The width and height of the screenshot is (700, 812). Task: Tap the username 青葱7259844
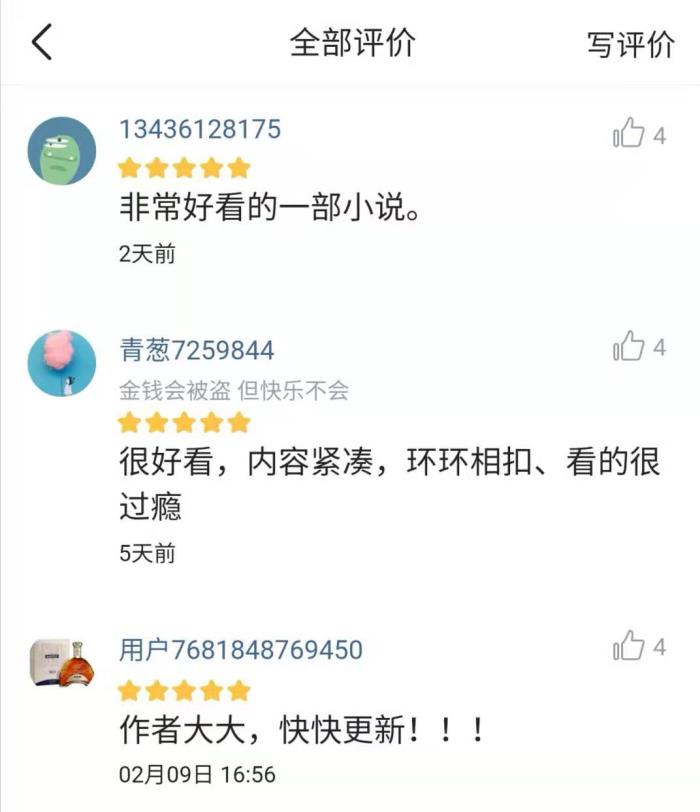(196, 351)
